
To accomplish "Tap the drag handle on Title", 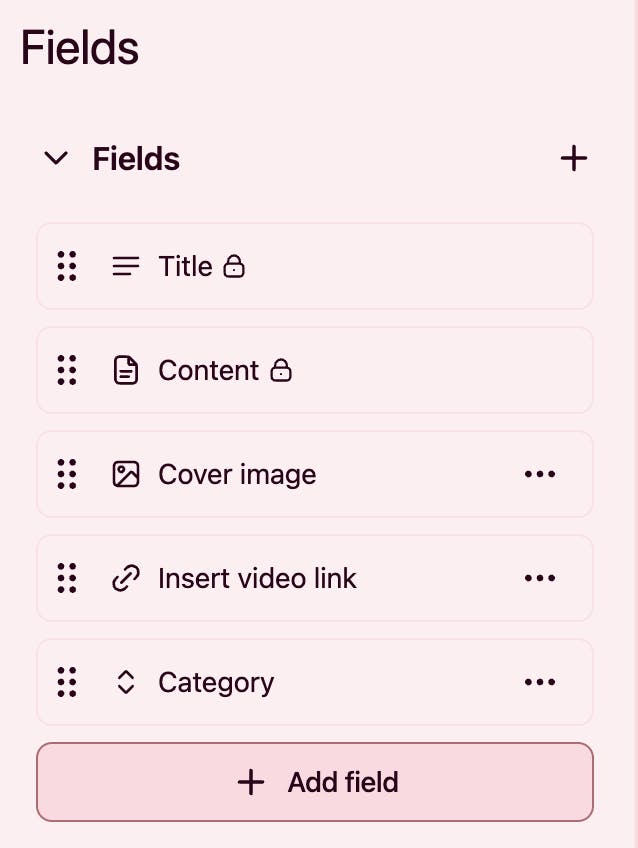I will tap(67, 267).
